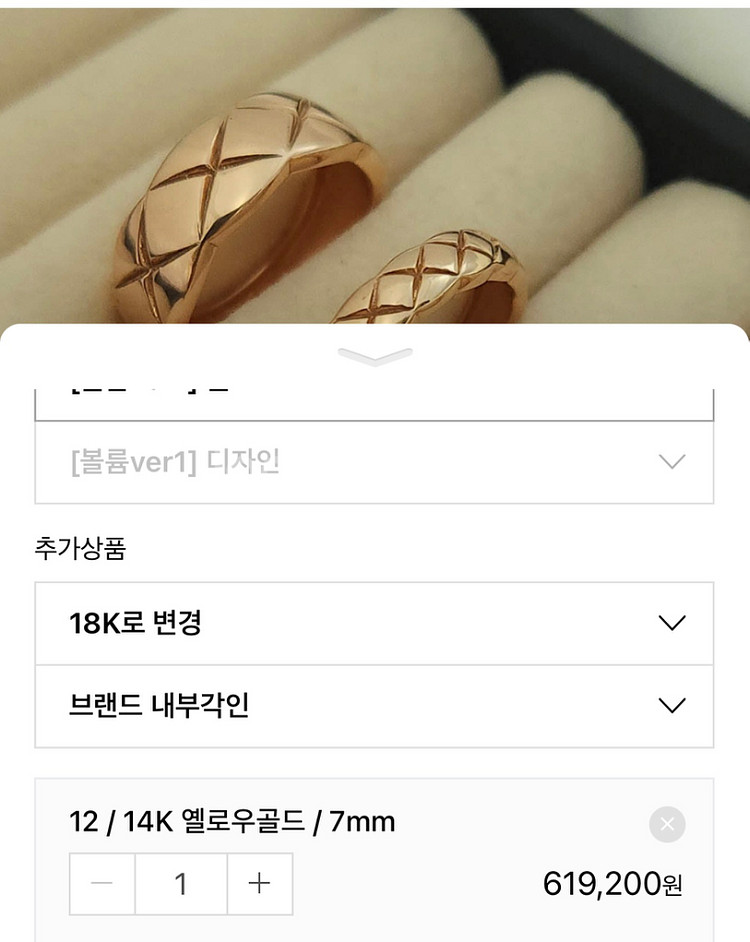Open the [볼륨ver1] 디자인 dropdown
The width and height of the screenshot is (750, 942).
pos(374,462)
